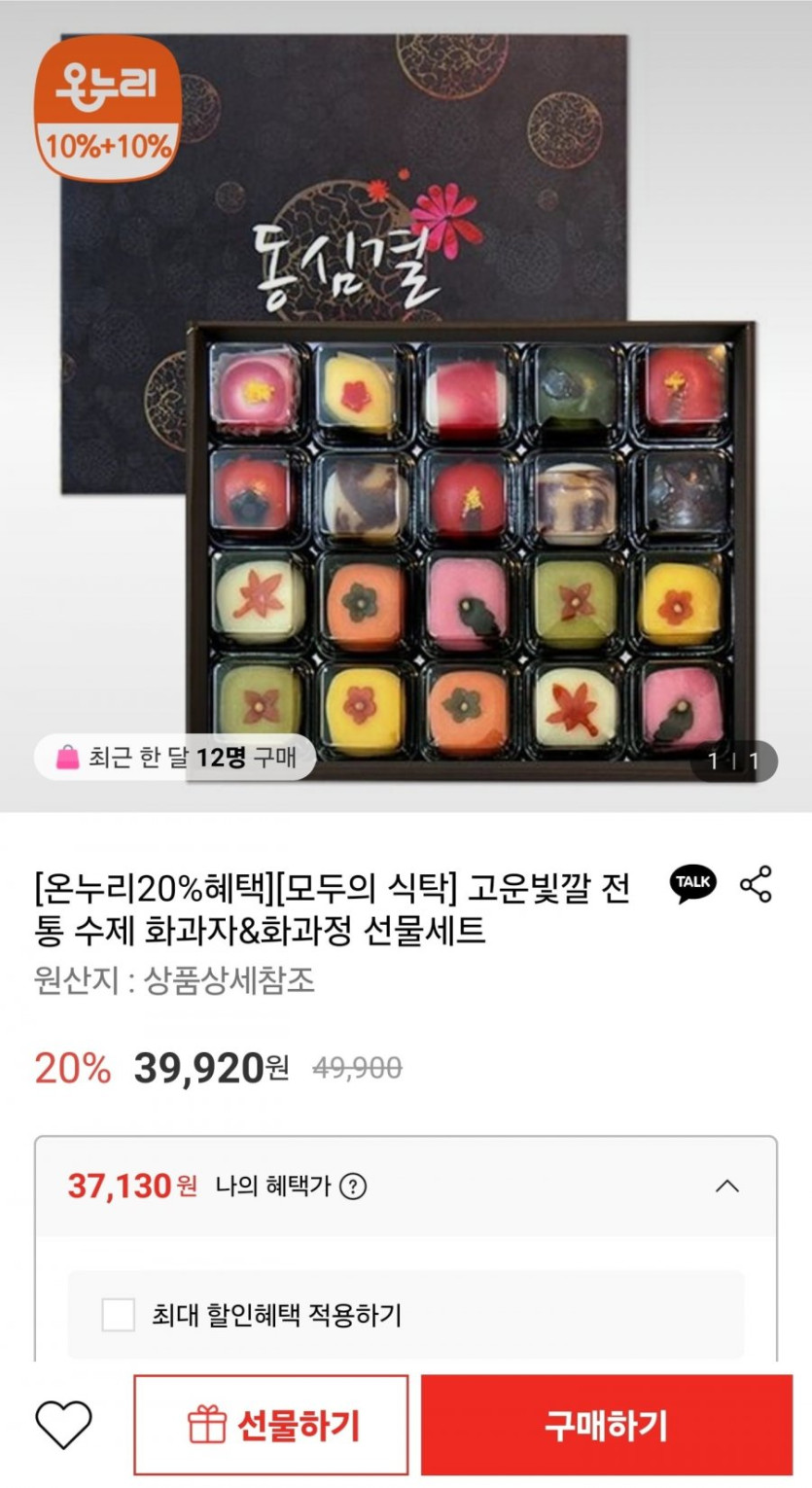Collapse the 나의 혜택가 section

[726, 1187]
